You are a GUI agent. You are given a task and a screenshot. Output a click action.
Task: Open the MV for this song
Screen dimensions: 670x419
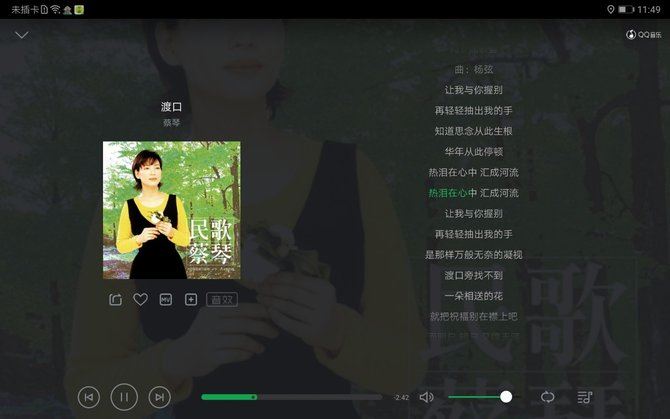coord(166,299)
